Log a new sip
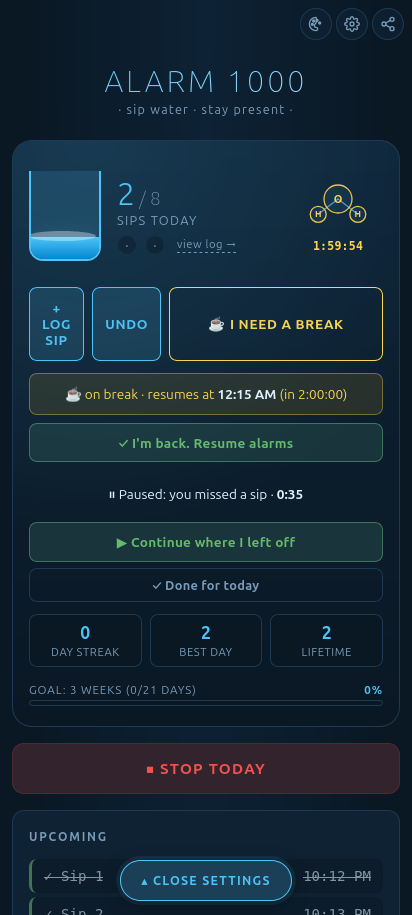Image resolution: width=412 pixels, height=915 pixels. point(57,324)
